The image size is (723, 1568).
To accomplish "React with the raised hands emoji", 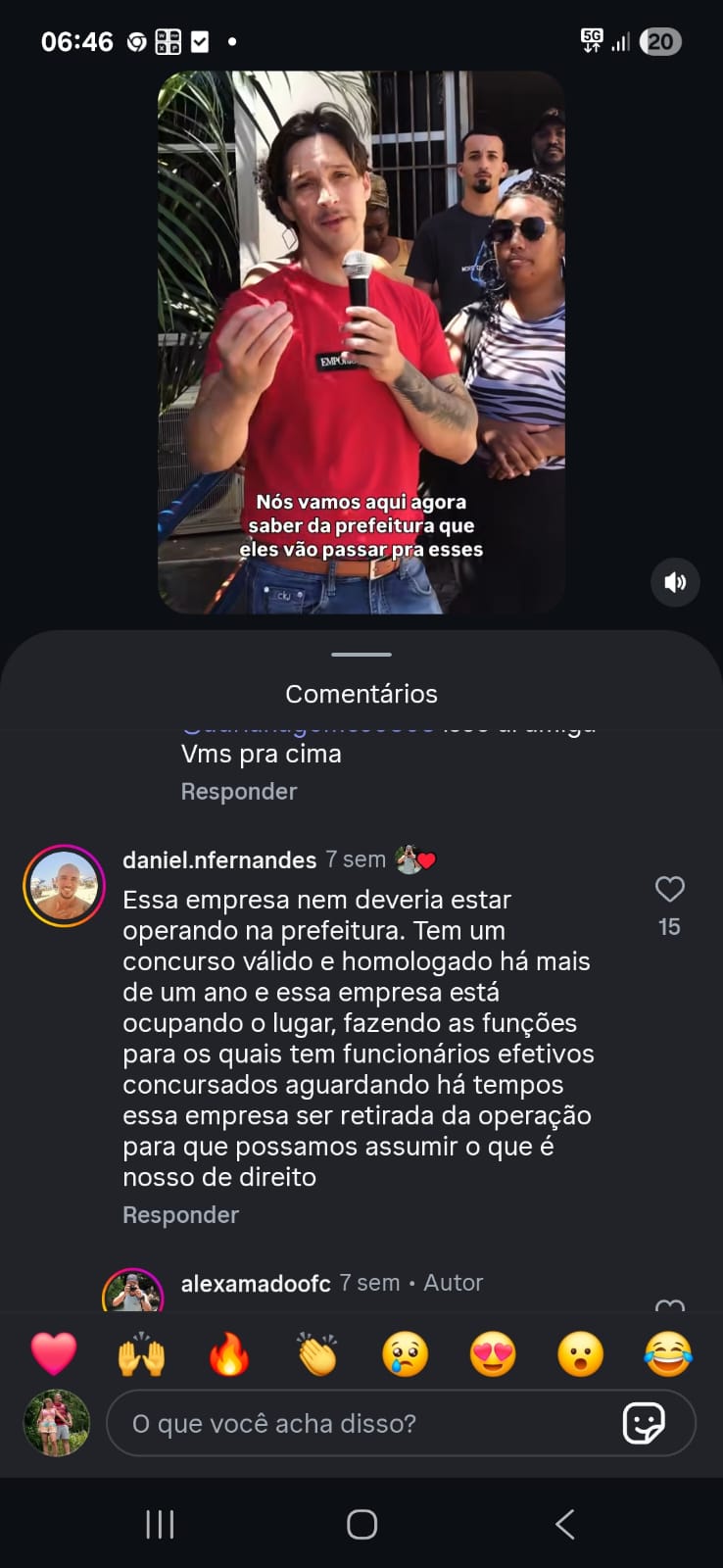I will (141, 1353).
